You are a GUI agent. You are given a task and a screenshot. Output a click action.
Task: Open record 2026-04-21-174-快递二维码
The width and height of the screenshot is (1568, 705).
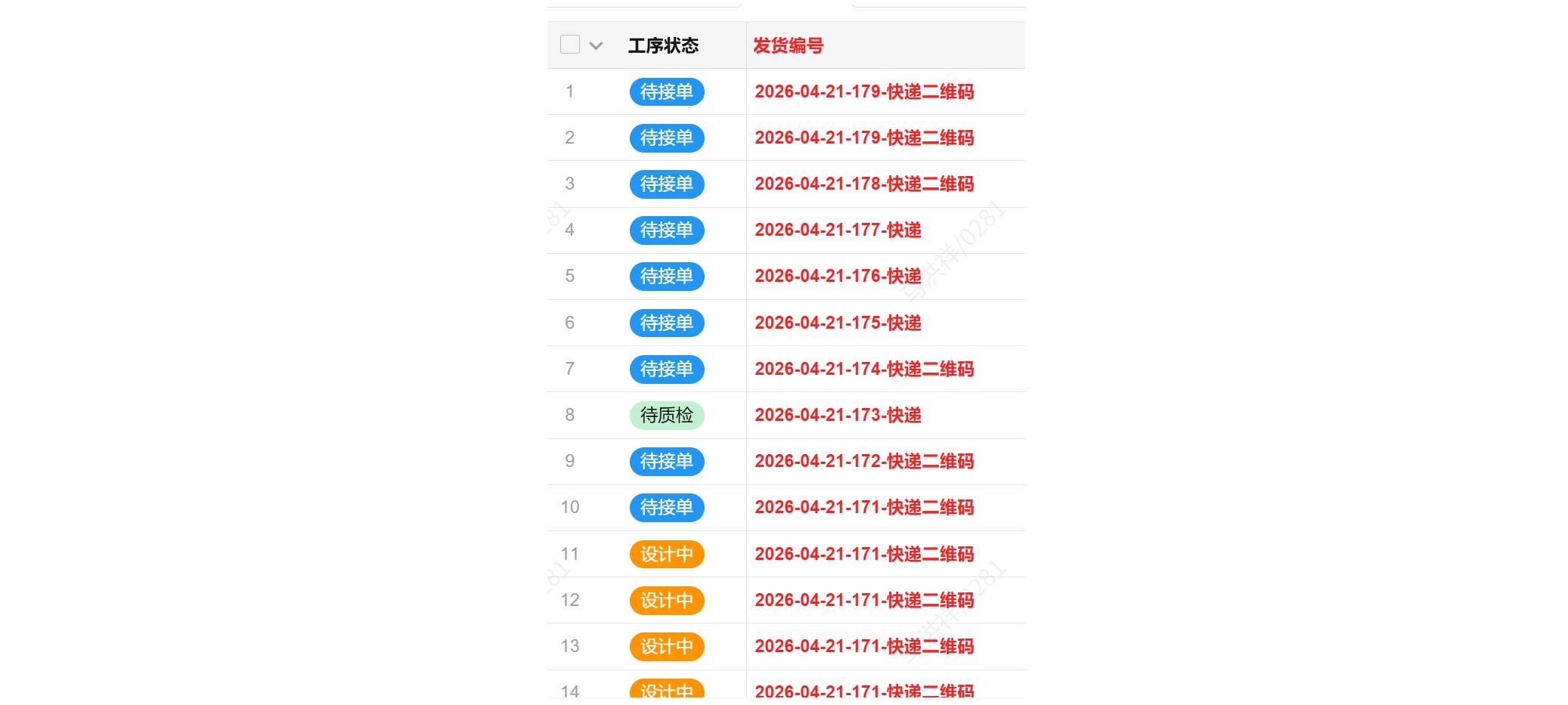[x=863, y=370]
